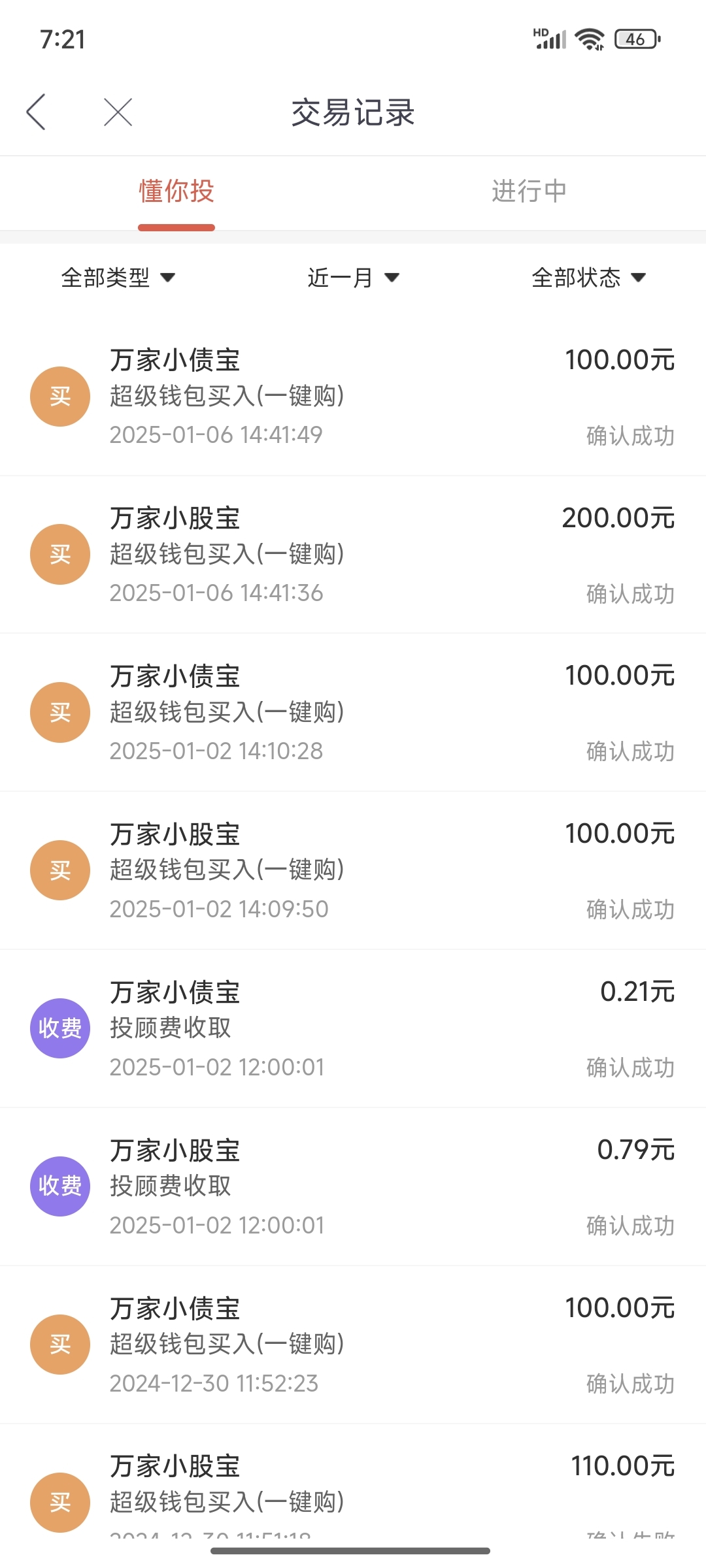The image size is (706, 1568).
Task: Go back using the top-left arrow
Action: click(36, 112)
